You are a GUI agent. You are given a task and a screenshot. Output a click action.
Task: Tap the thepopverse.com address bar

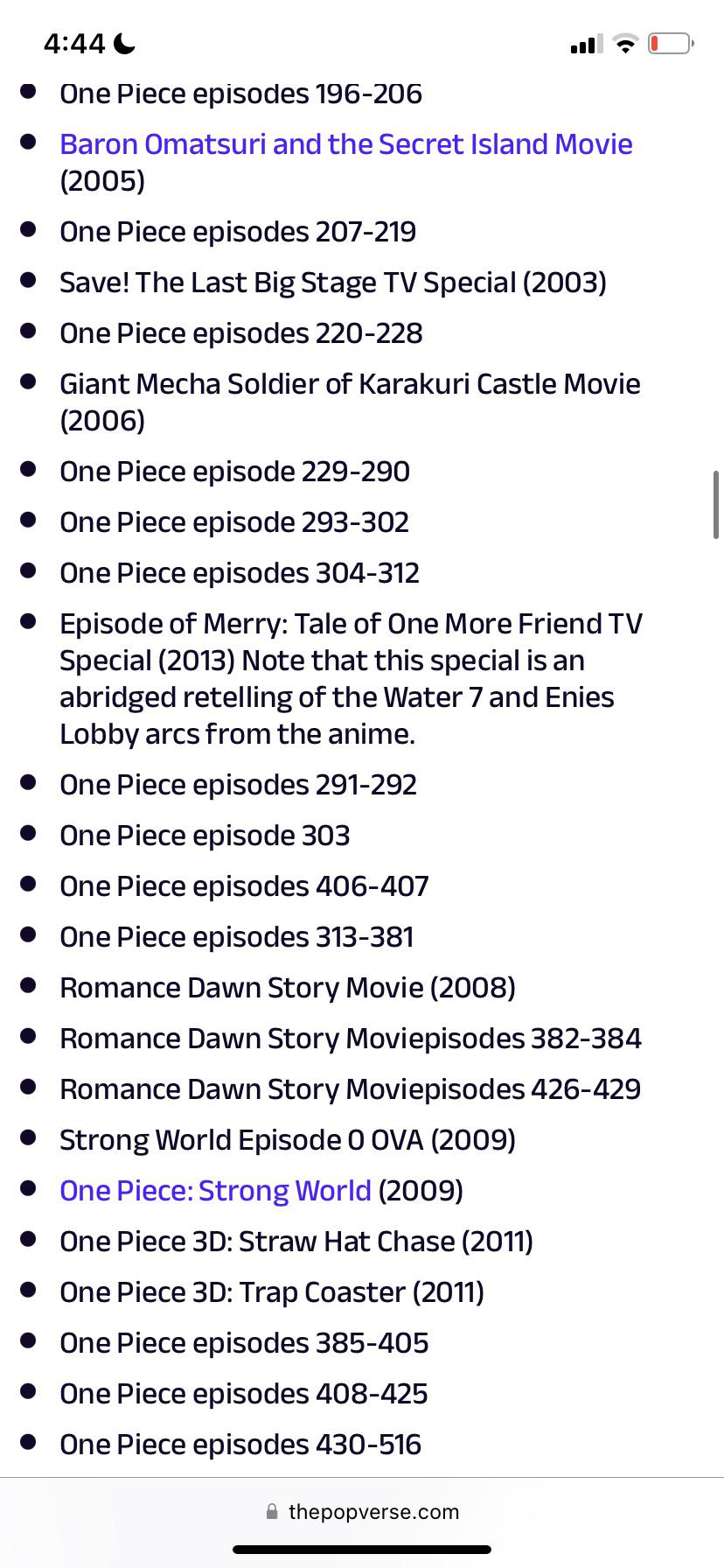(x=362, y=1512)
